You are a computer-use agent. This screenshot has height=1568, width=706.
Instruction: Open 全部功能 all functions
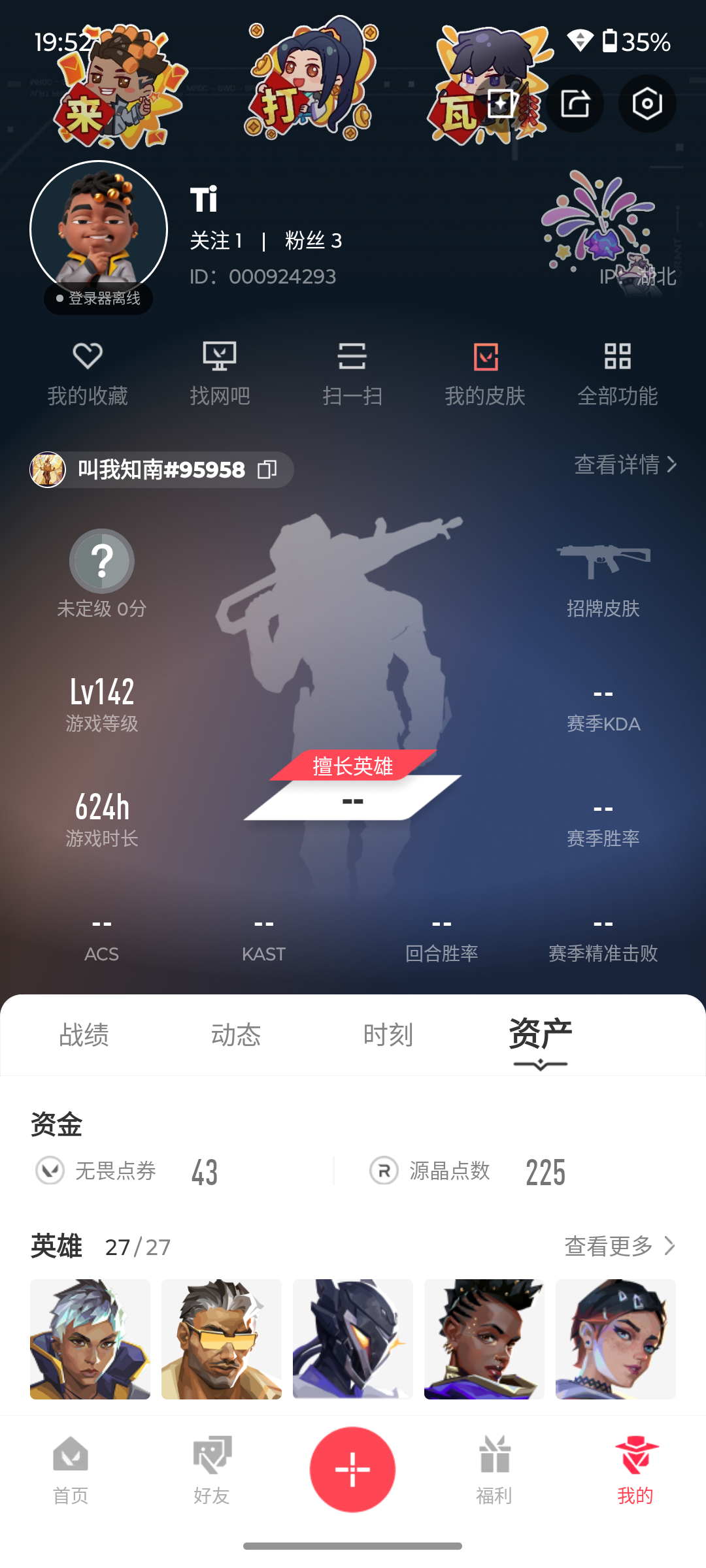point(617,374)
